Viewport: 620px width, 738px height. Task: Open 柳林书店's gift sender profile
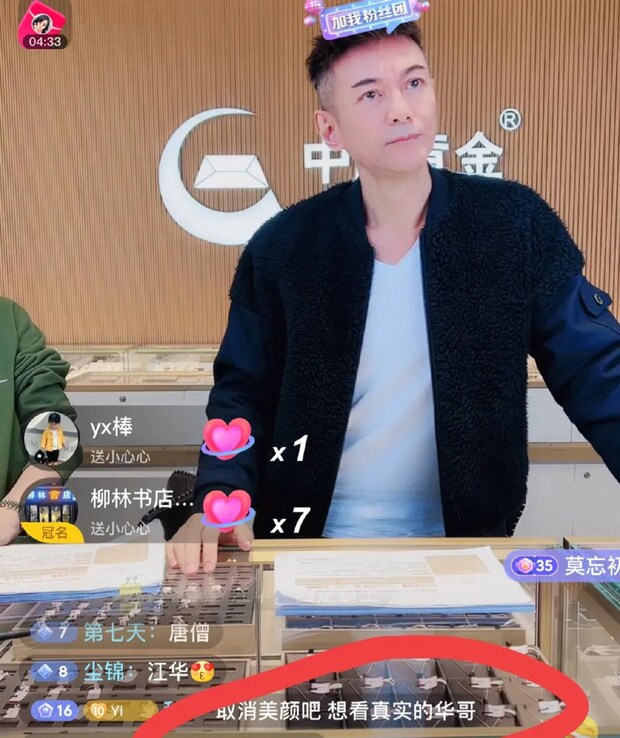click(x=52, y=510)
